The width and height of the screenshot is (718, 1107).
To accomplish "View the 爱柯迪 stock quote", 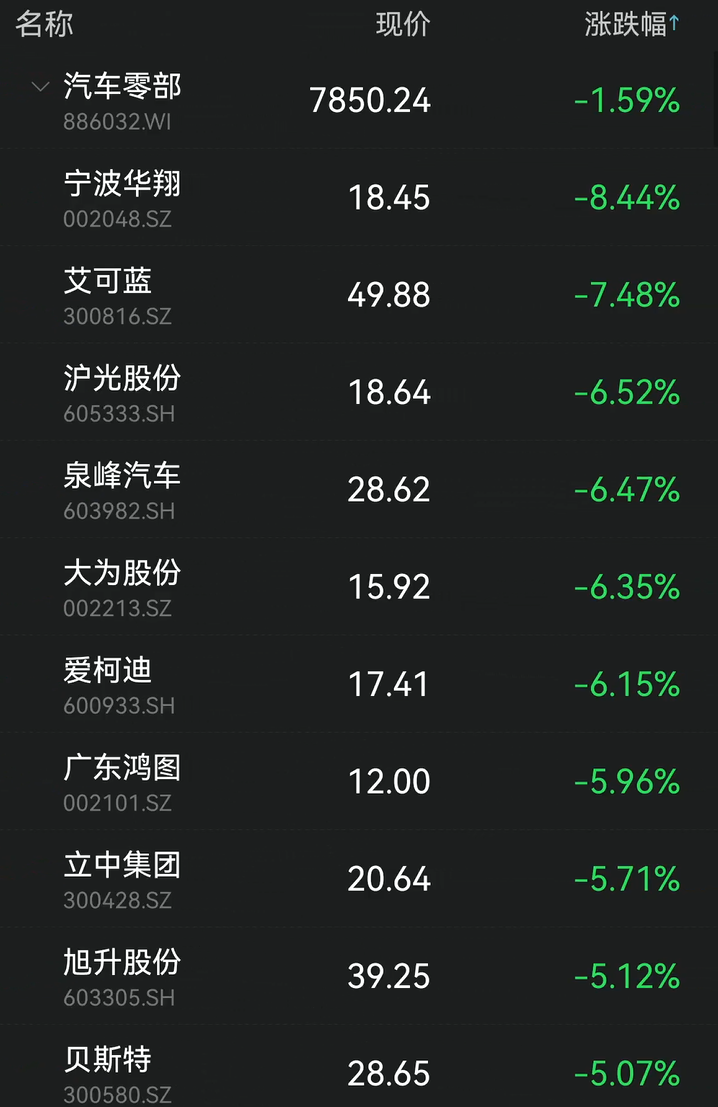I will click(108, 669).
